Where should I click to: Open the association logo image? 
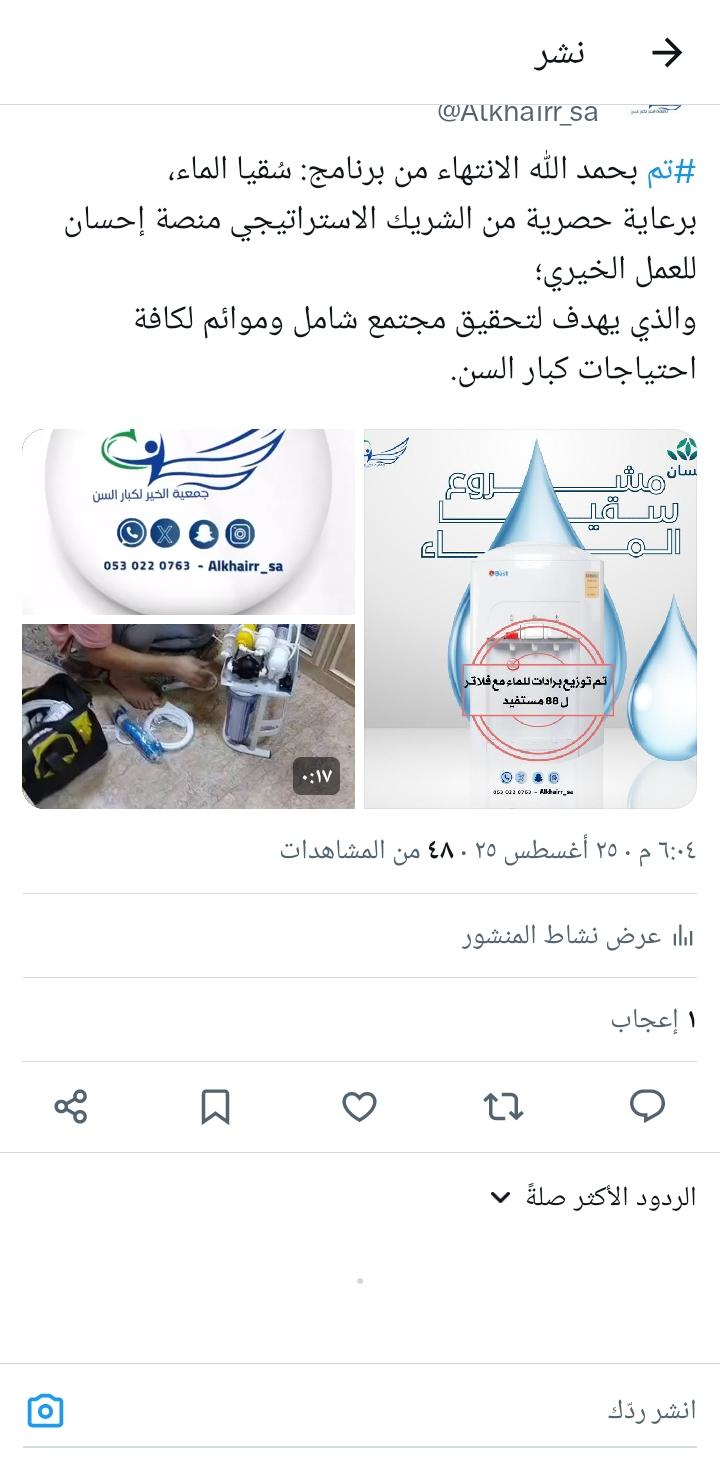(x=188, y=521)
